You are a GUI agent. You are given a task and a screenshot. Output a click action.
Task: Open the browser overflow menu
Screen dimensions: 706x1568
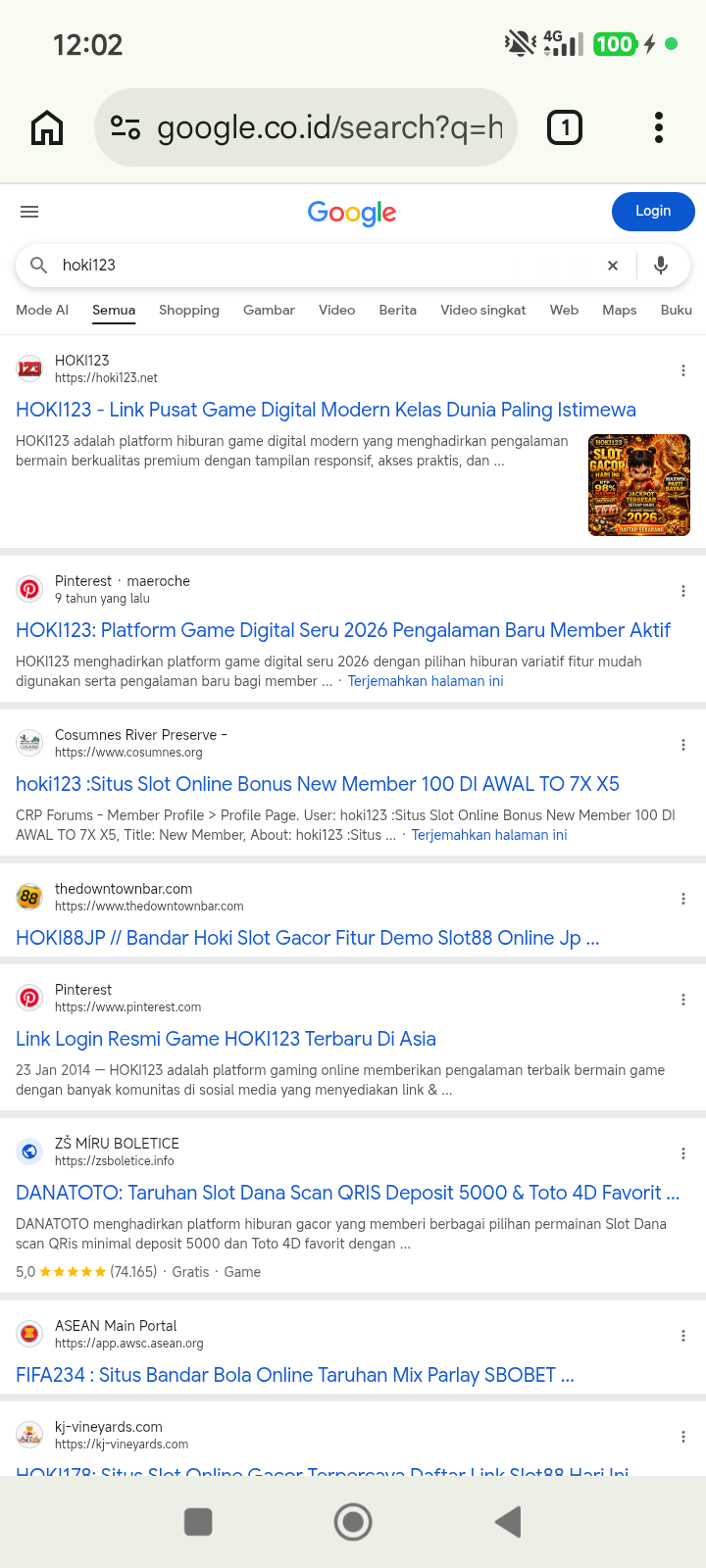659,127
